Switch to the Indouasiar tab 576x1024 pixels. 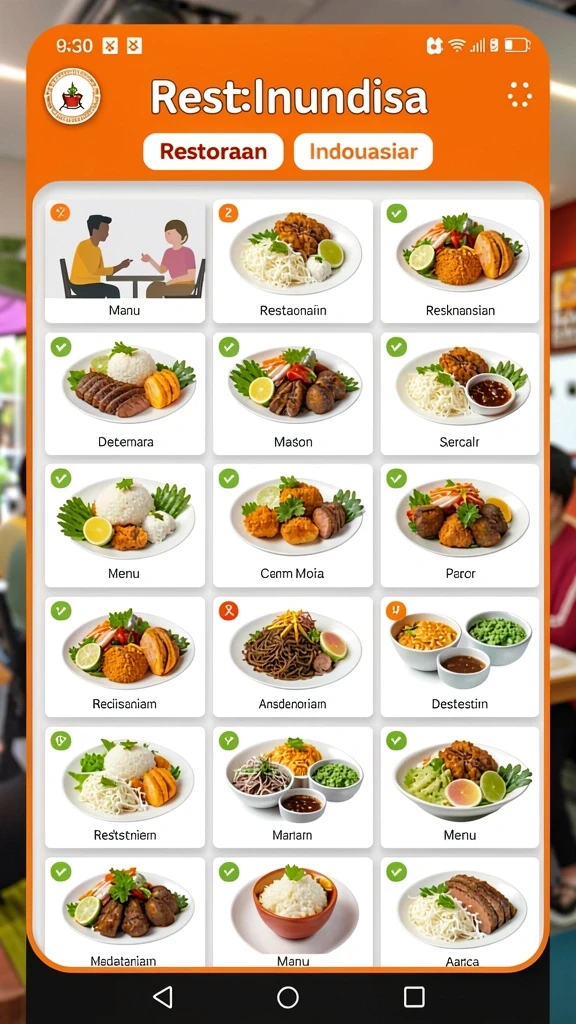pos(363,152)
